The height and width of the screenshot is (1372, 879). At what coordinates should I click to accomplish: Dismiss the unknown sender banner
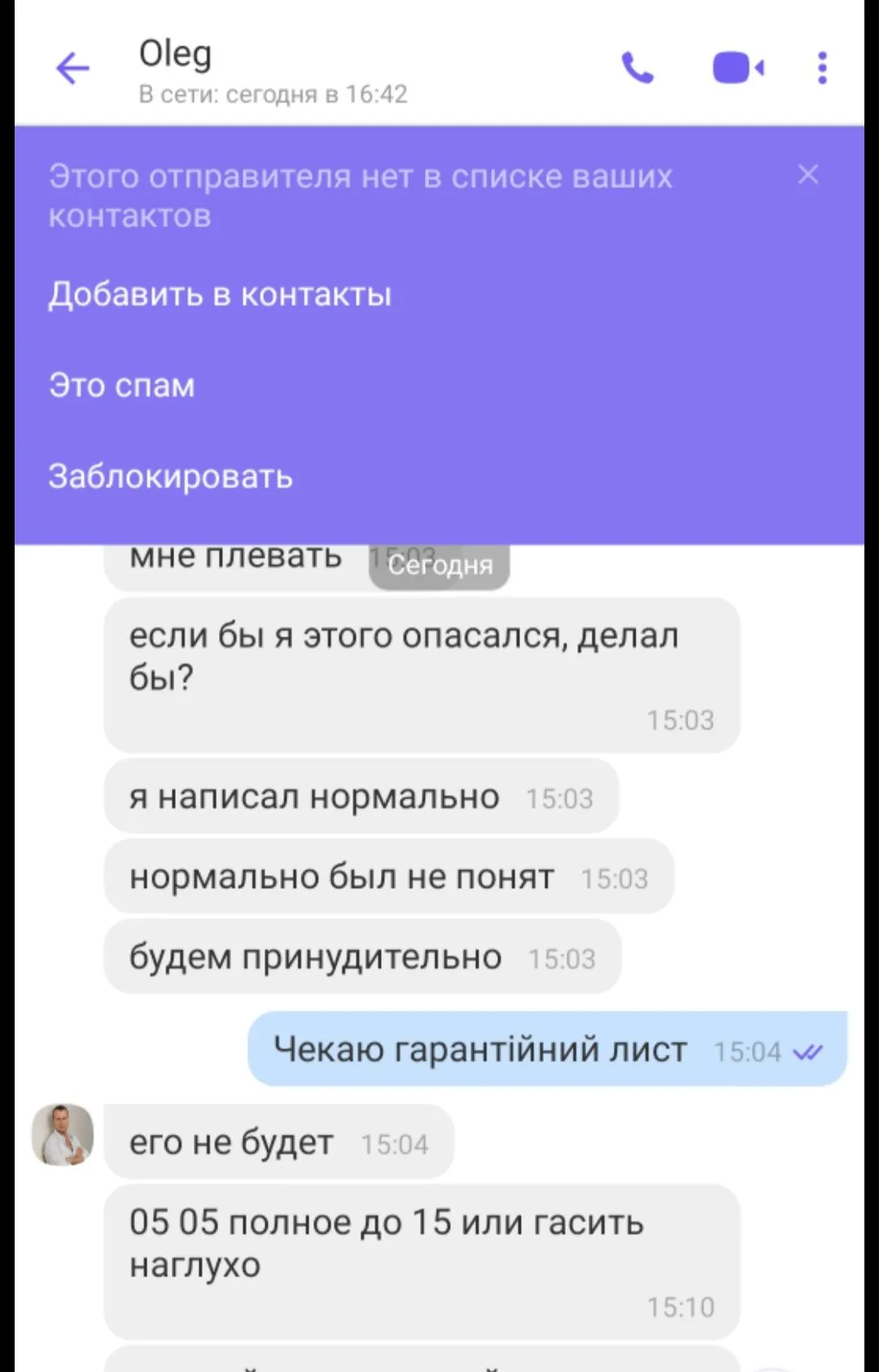pos(807,174)
